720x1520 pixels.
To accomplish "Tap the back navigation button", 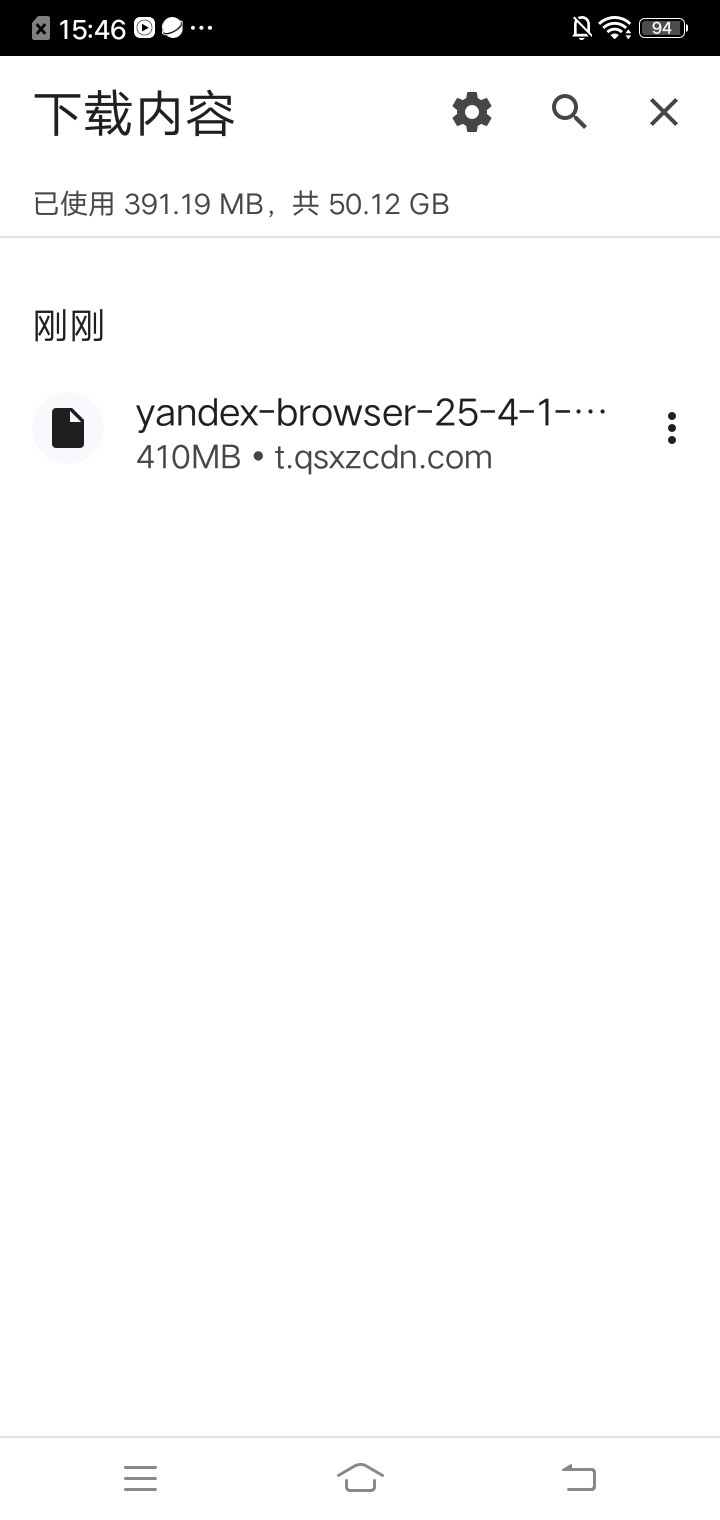I will pos(578,1477).
